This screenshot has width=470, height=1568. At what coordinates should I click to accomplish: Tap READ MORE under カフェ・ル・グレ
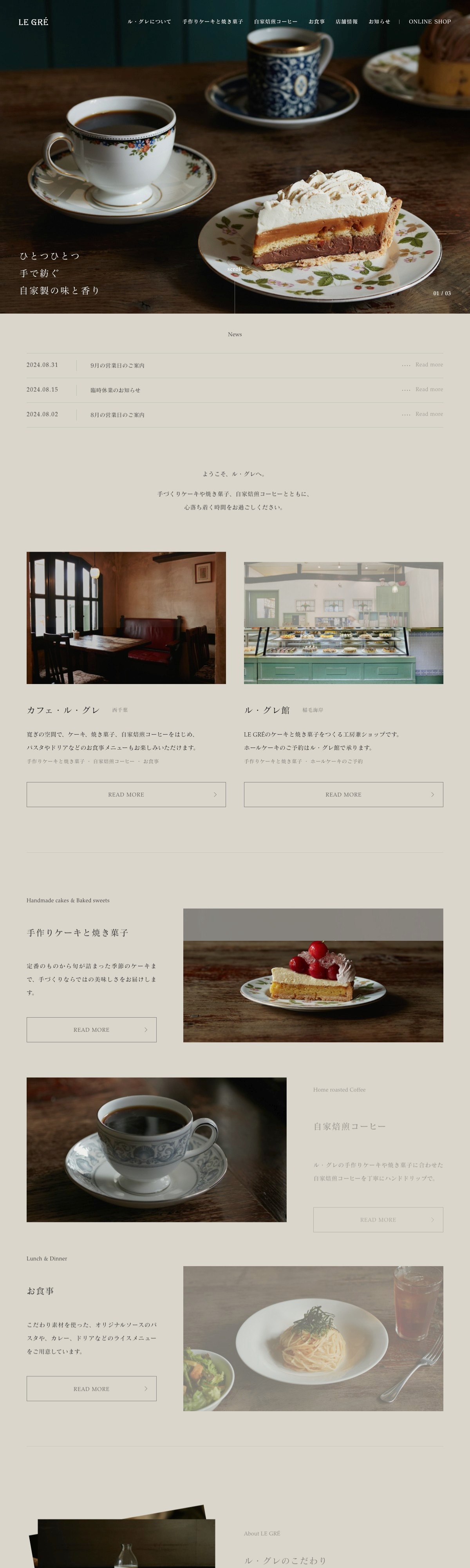(126, 794)
